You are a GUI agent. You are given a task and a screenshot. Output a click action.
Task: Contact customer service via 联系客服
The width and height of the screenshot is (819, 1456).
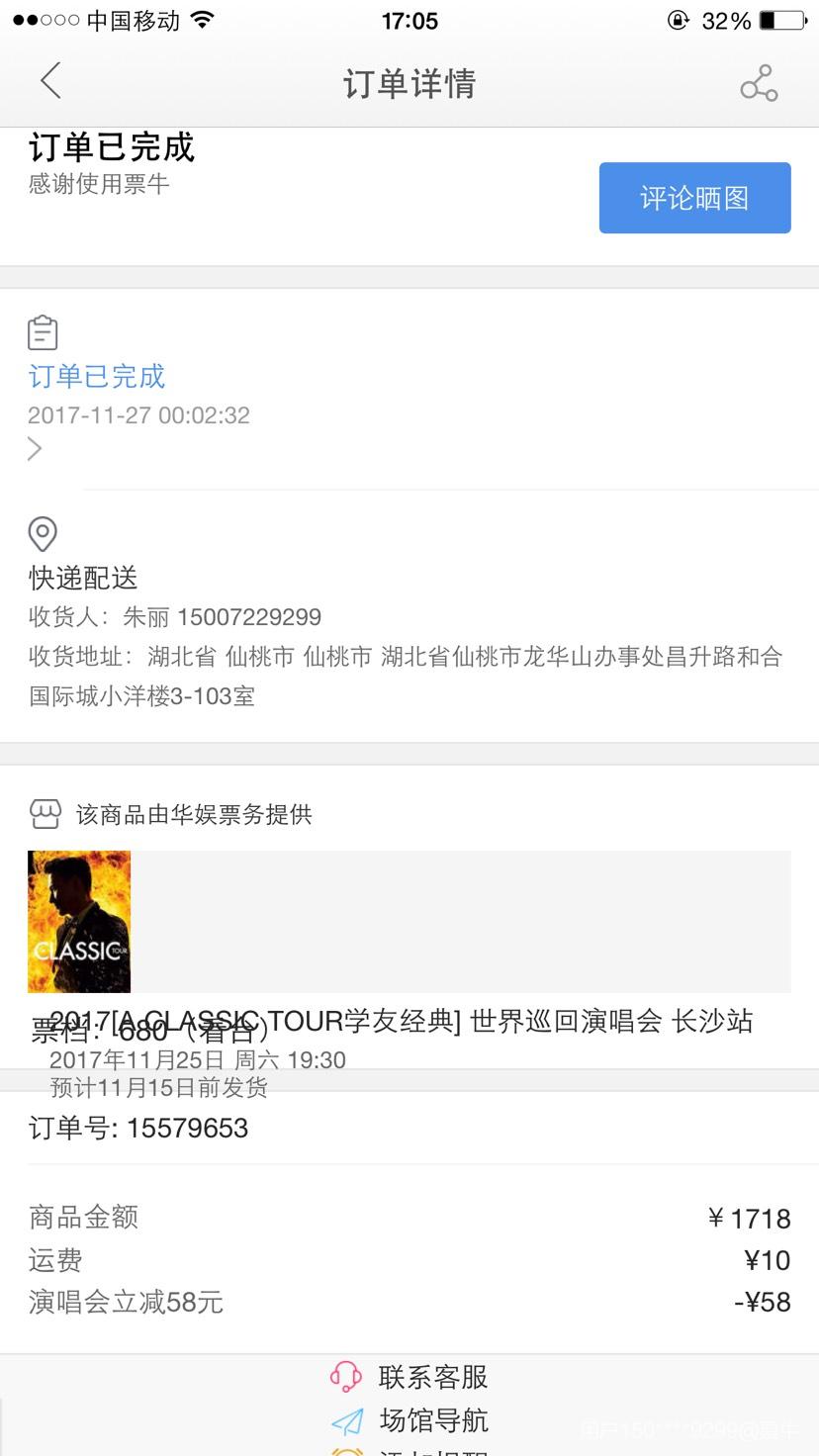[410, 1377]
